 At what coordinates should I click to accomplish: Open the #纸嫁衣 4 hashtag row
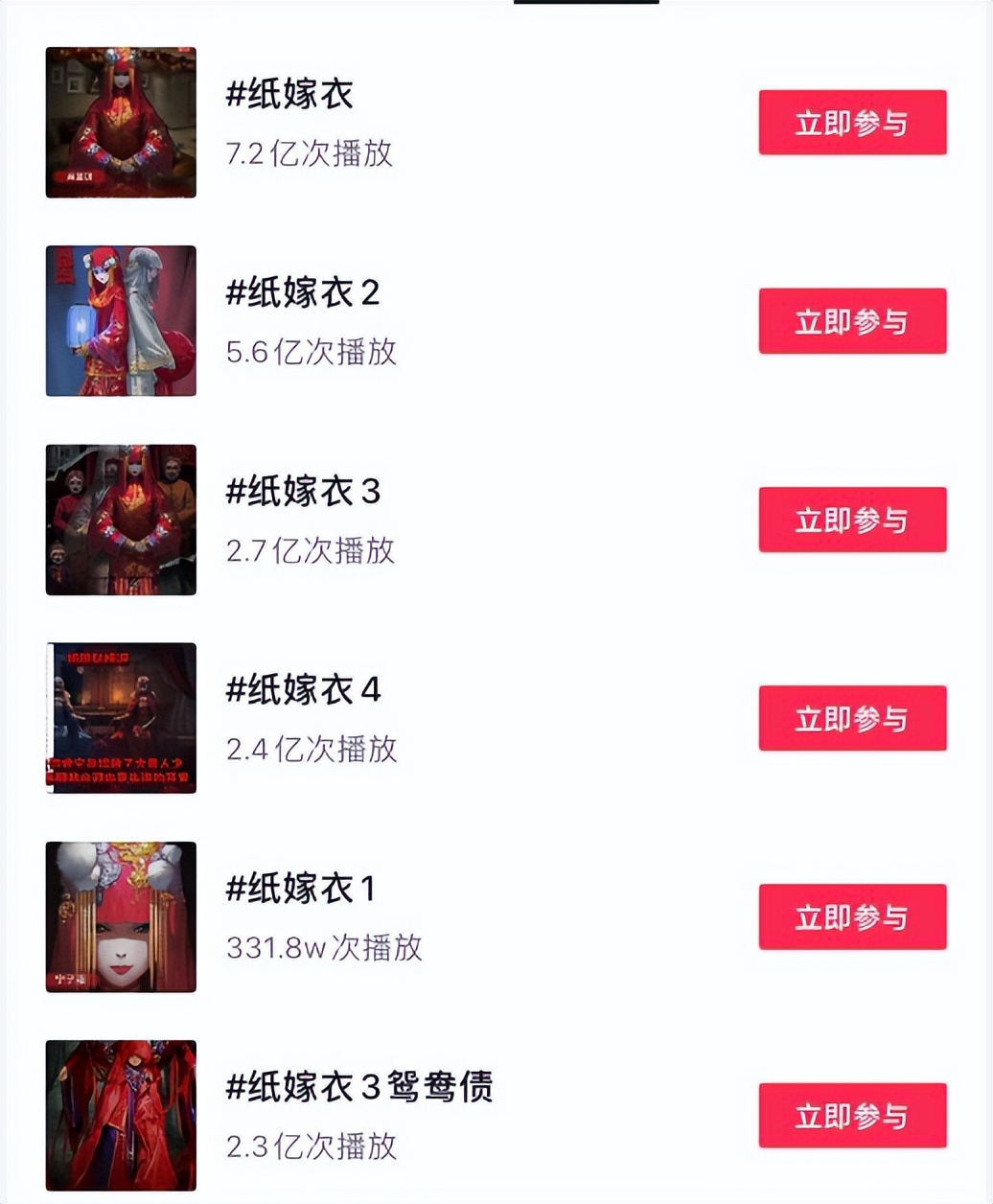(x=303, y=690)
